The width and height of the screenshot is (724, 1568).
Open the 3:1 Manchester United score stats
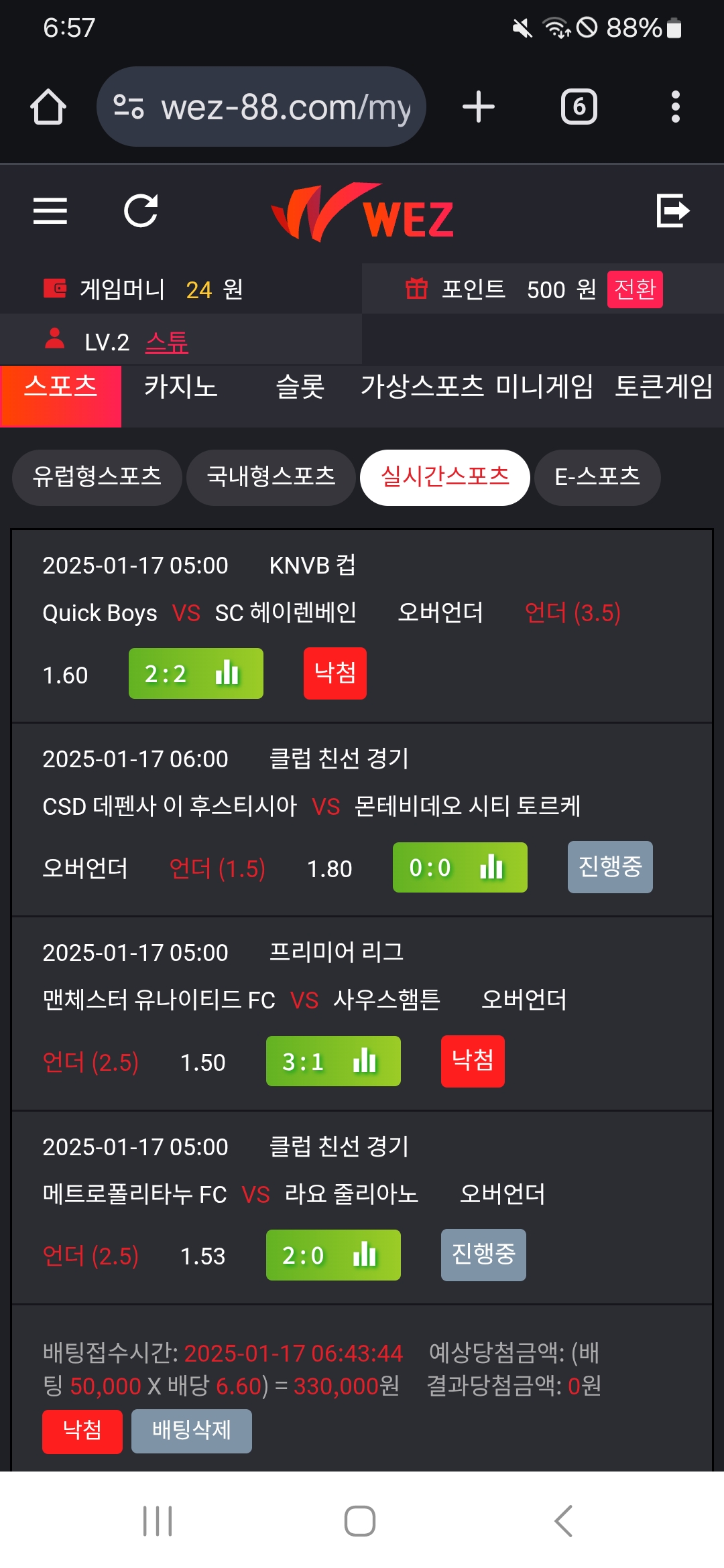(333, 1061)
